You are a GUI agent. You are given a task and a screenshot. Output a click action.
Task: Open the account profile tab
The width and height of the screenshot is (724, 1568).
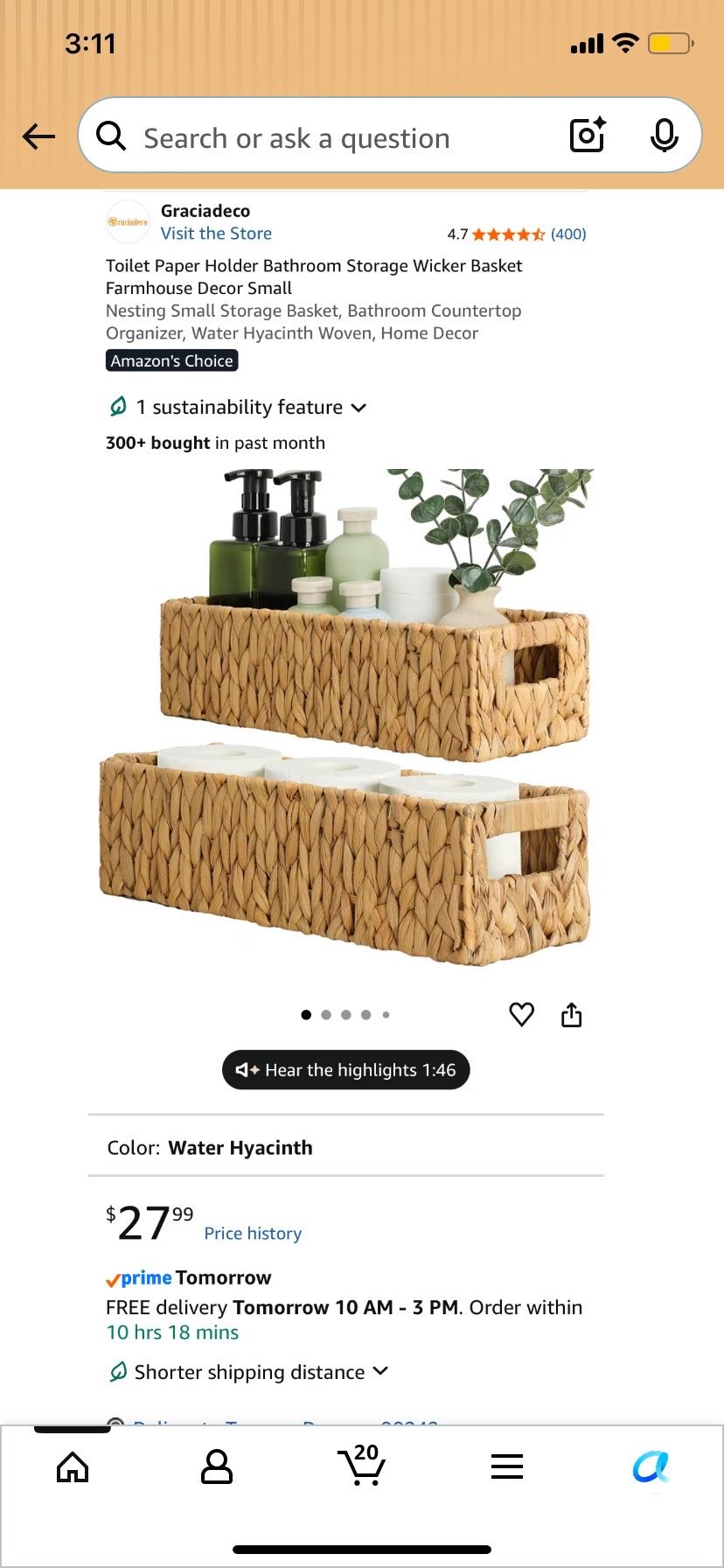[217, 1467]
